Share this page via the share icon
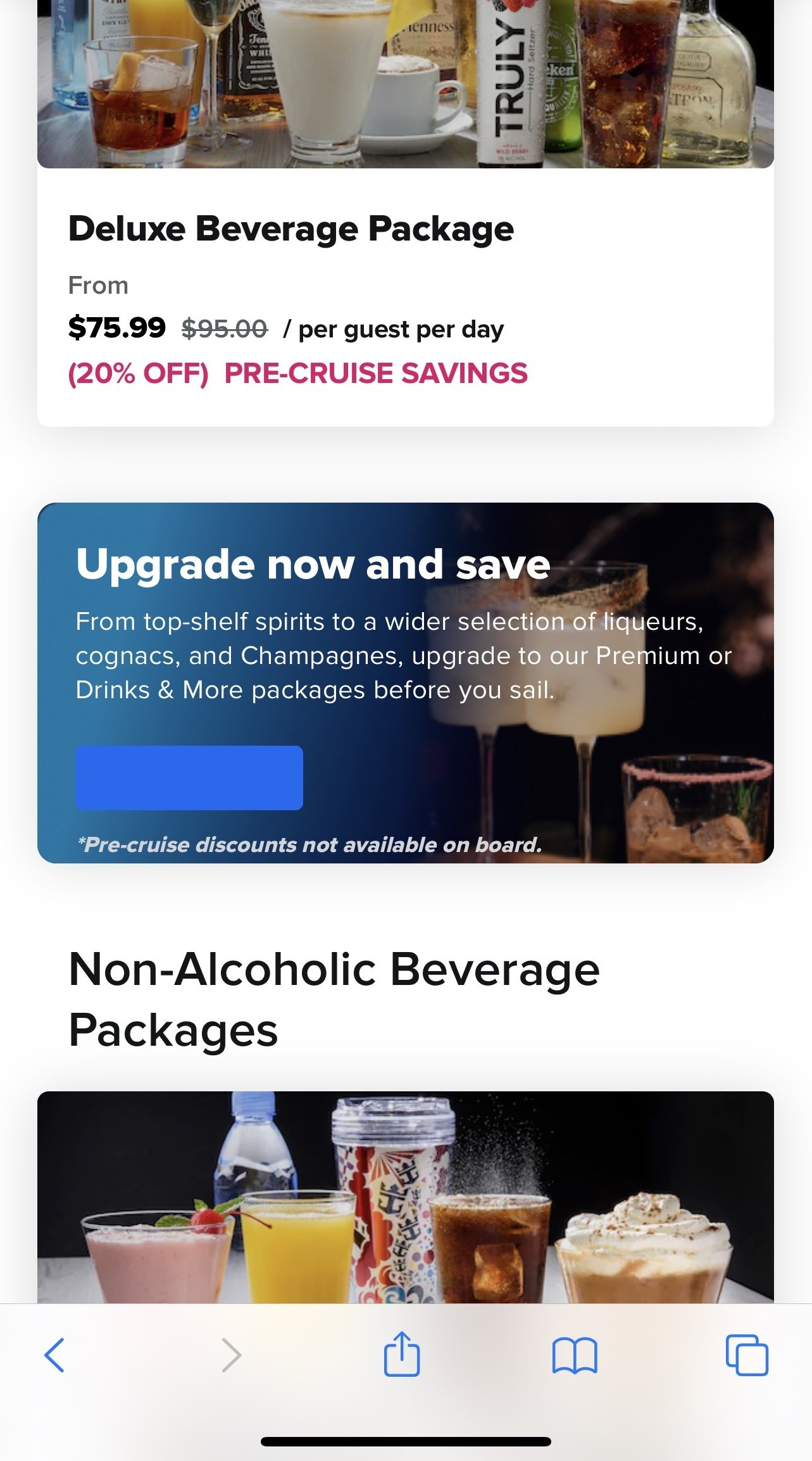The height and width of the screenshot is (1461, 812). pyautogui.click(x=401, y=1353)
